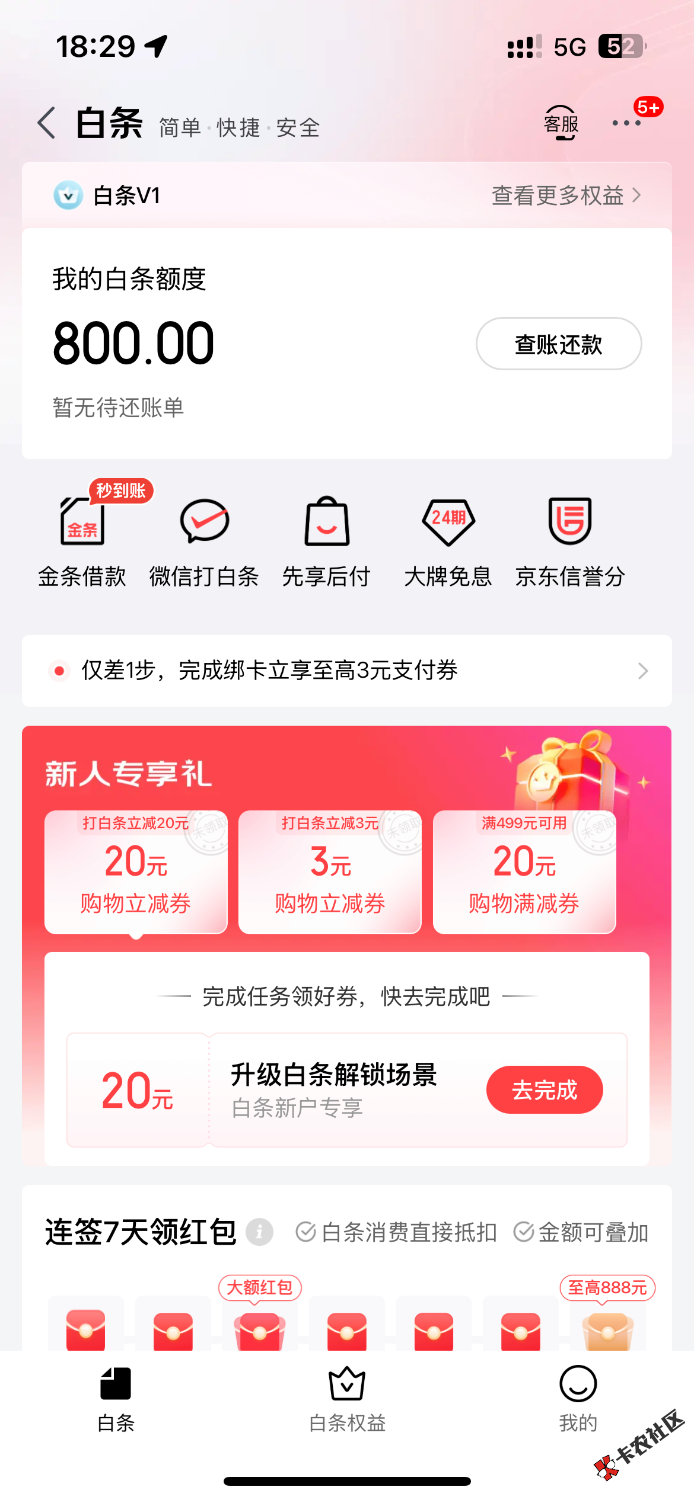Select the 满499元可用 20元 coupon
The height and width of the screenshot is (1500, 694).
pos(524,871)
